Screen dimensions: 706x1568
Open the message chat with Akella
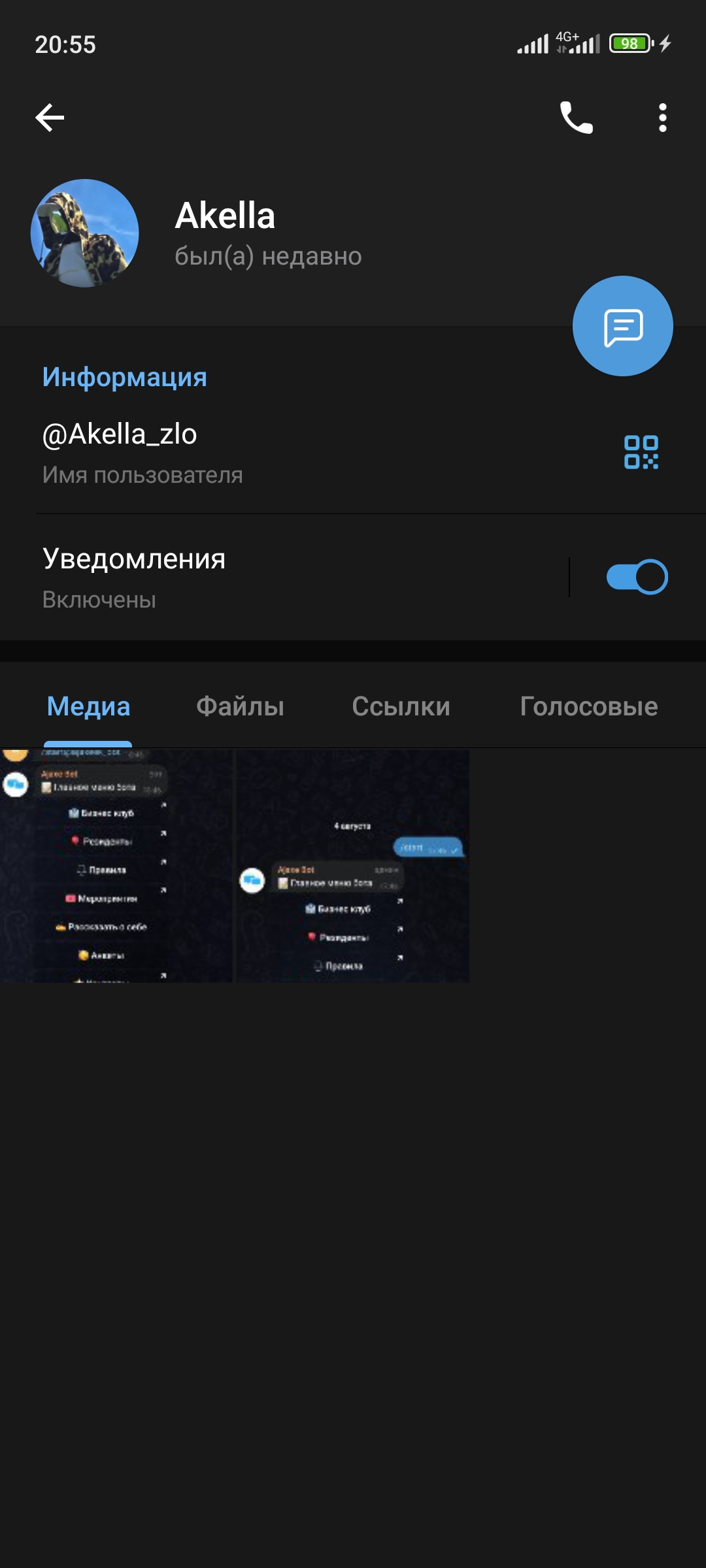(622, 326)
